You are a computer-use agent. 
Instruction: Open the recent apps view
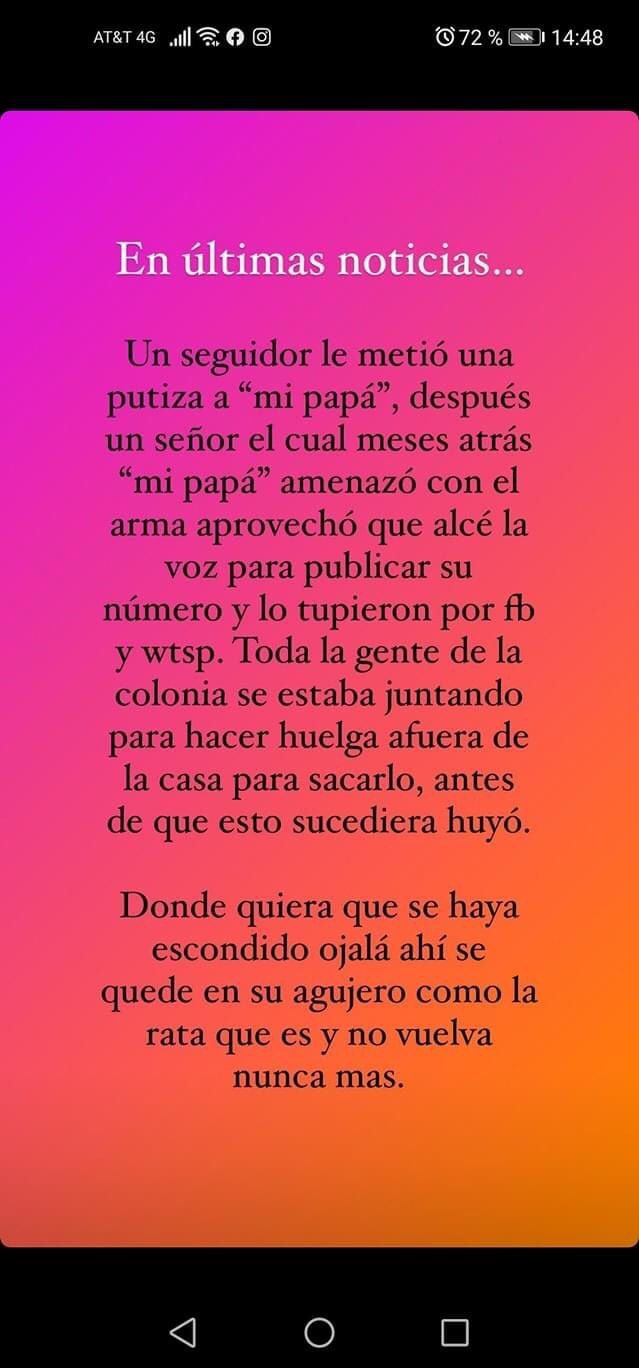coord(455,1331)
